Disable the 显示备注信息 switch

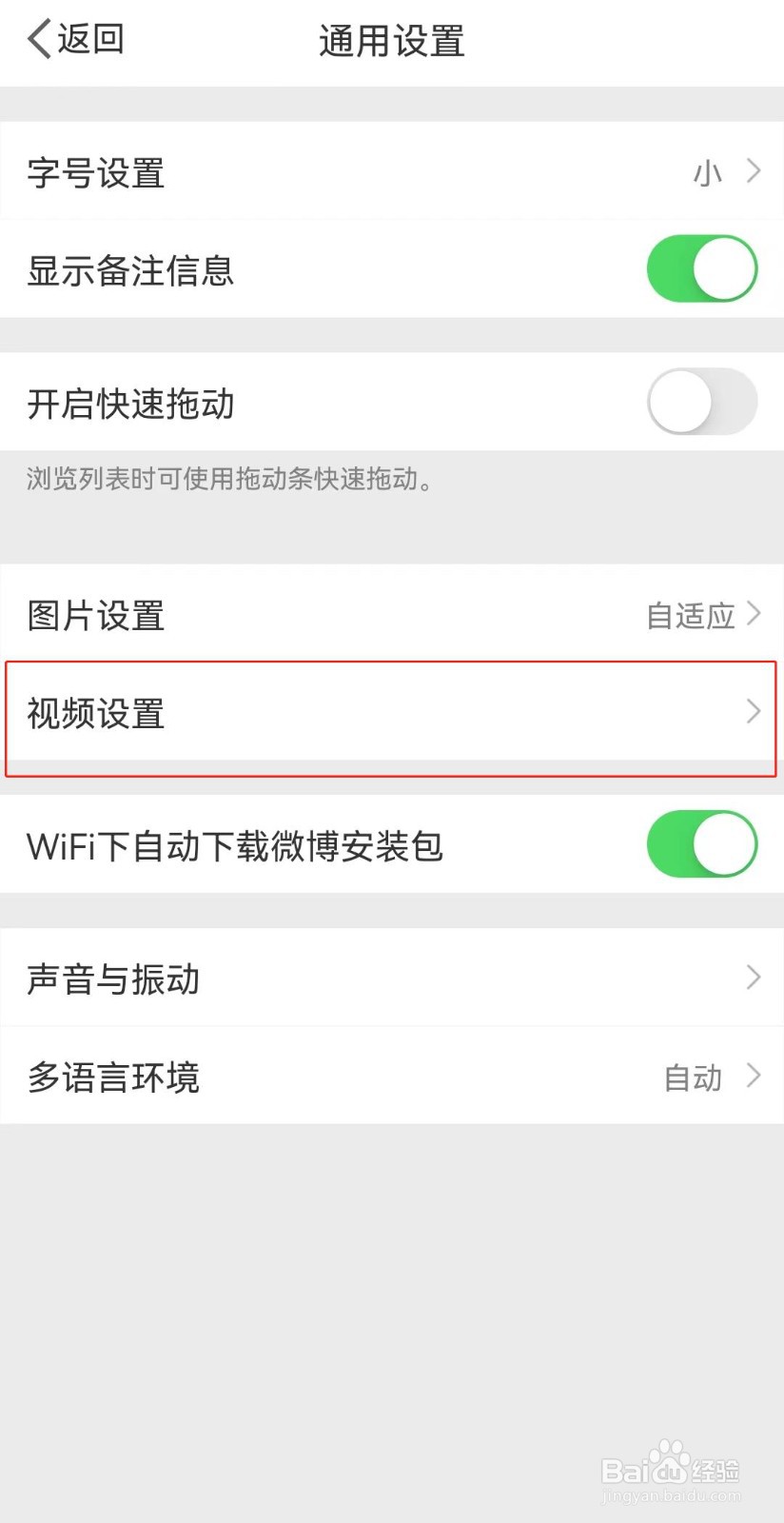click(701, 268)
